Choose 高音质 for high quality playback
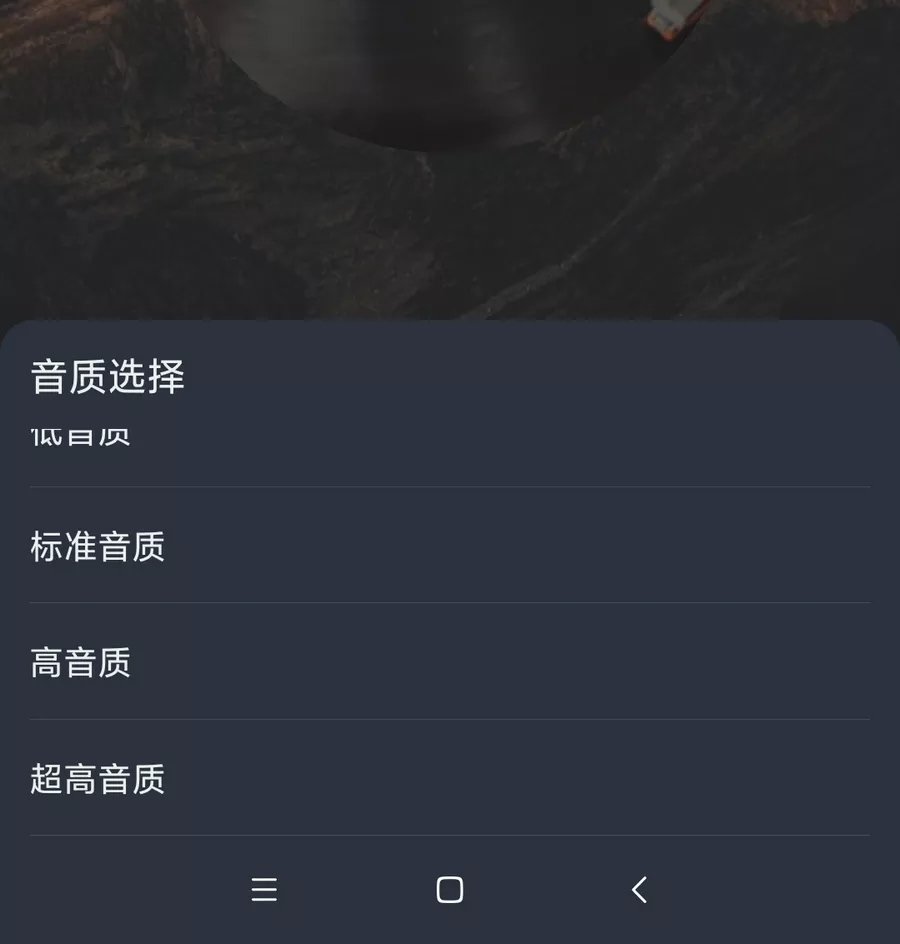 tap(80, 663)
